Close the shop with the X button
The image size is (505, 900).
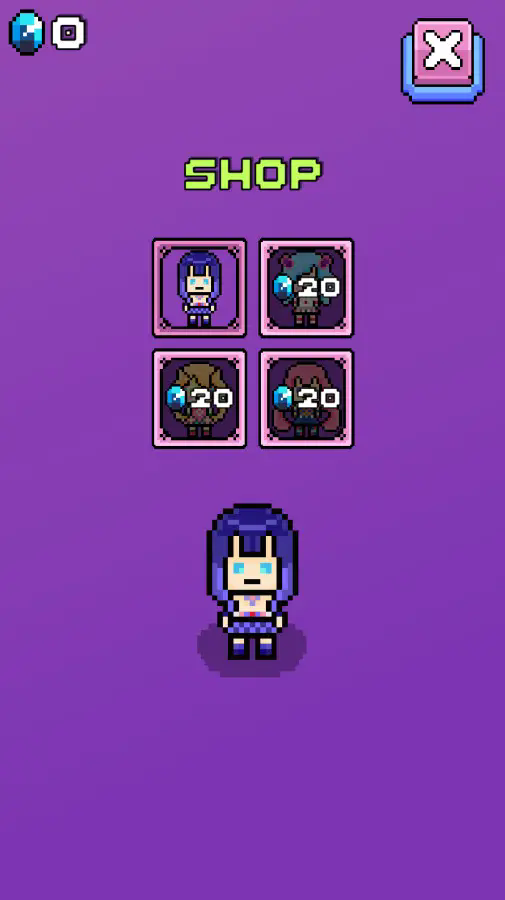(443, 60)
